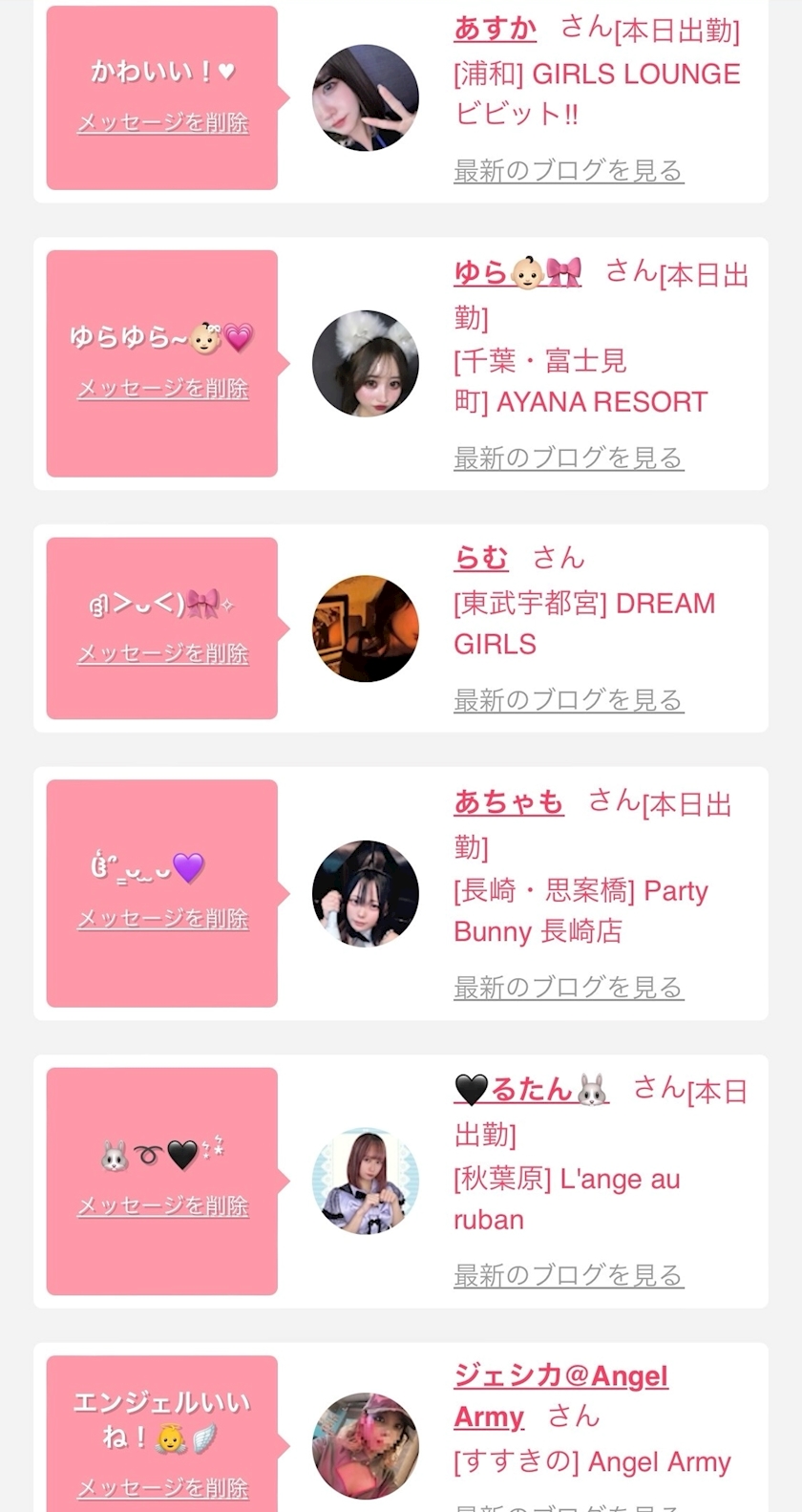Delete message sent to あちゃも
This screenshot has height=1512, width=802.
pyautogui.click(x=162, y=919)
